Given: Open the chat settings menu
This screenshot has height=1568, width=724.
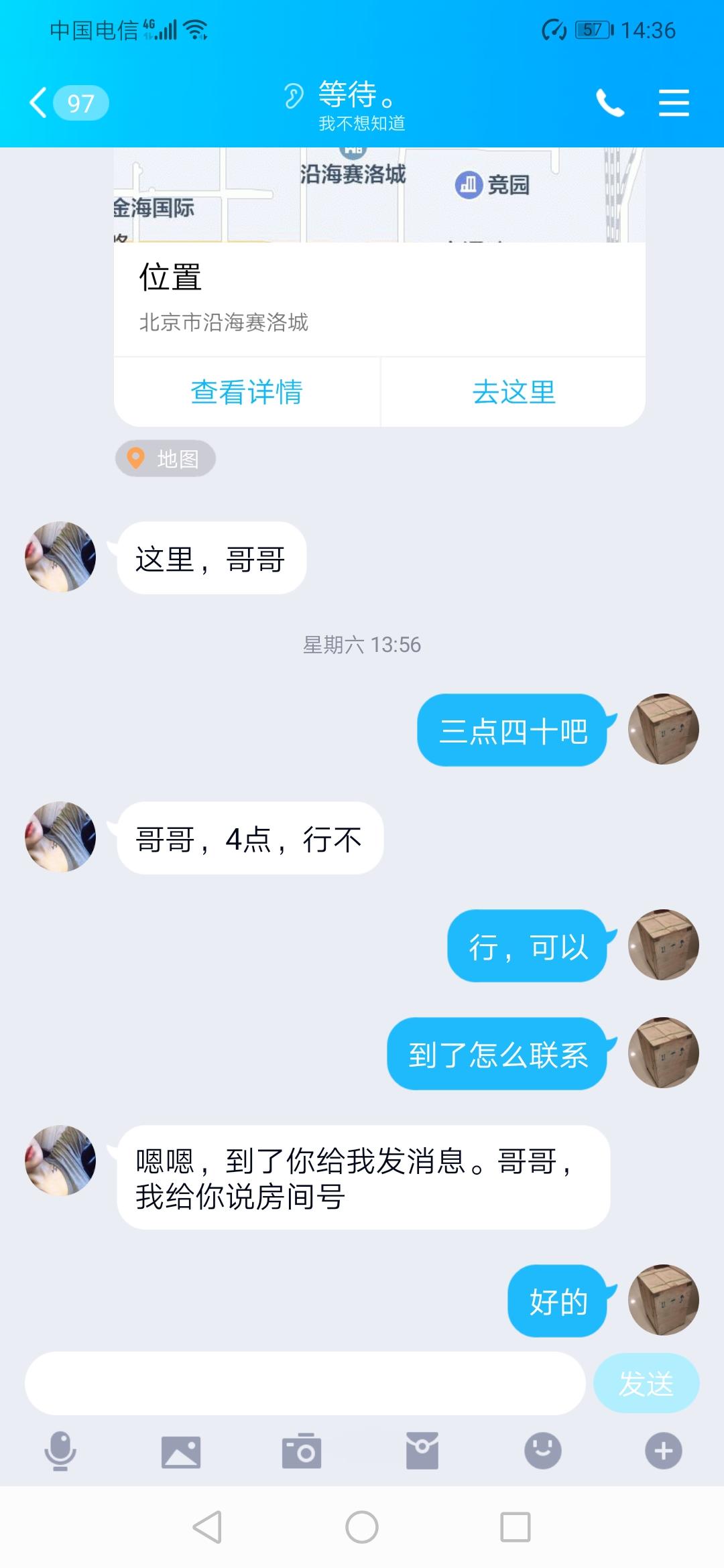Looking at the screenshot, I should [674, 103].
